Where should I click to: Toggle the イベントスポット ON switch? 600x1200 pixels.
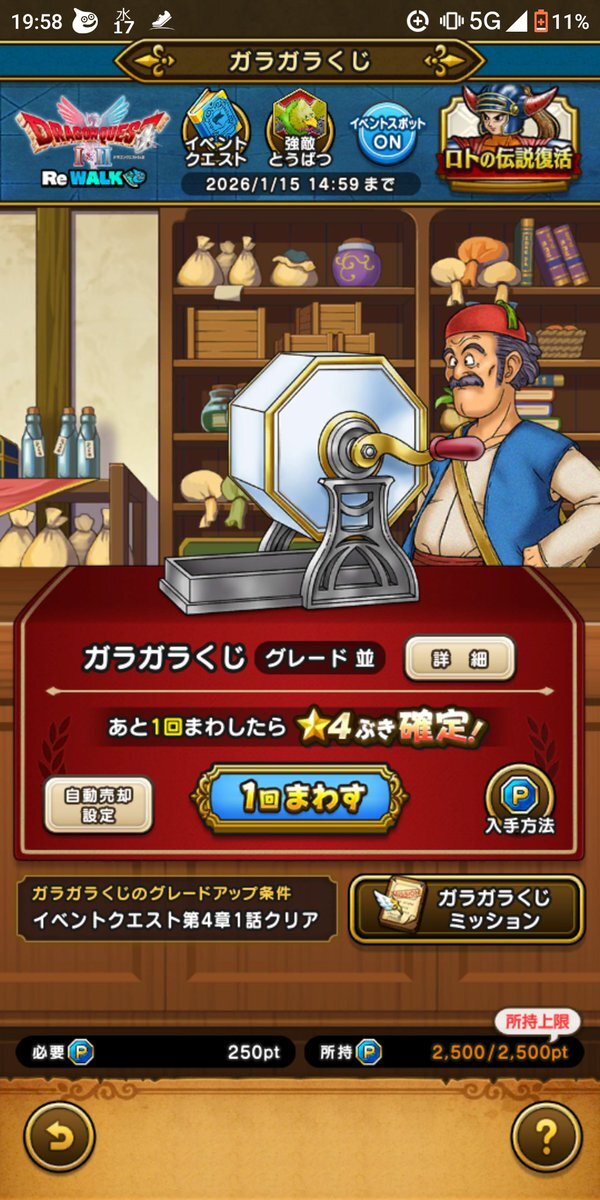pyautogui.click(x=387, y=134)
